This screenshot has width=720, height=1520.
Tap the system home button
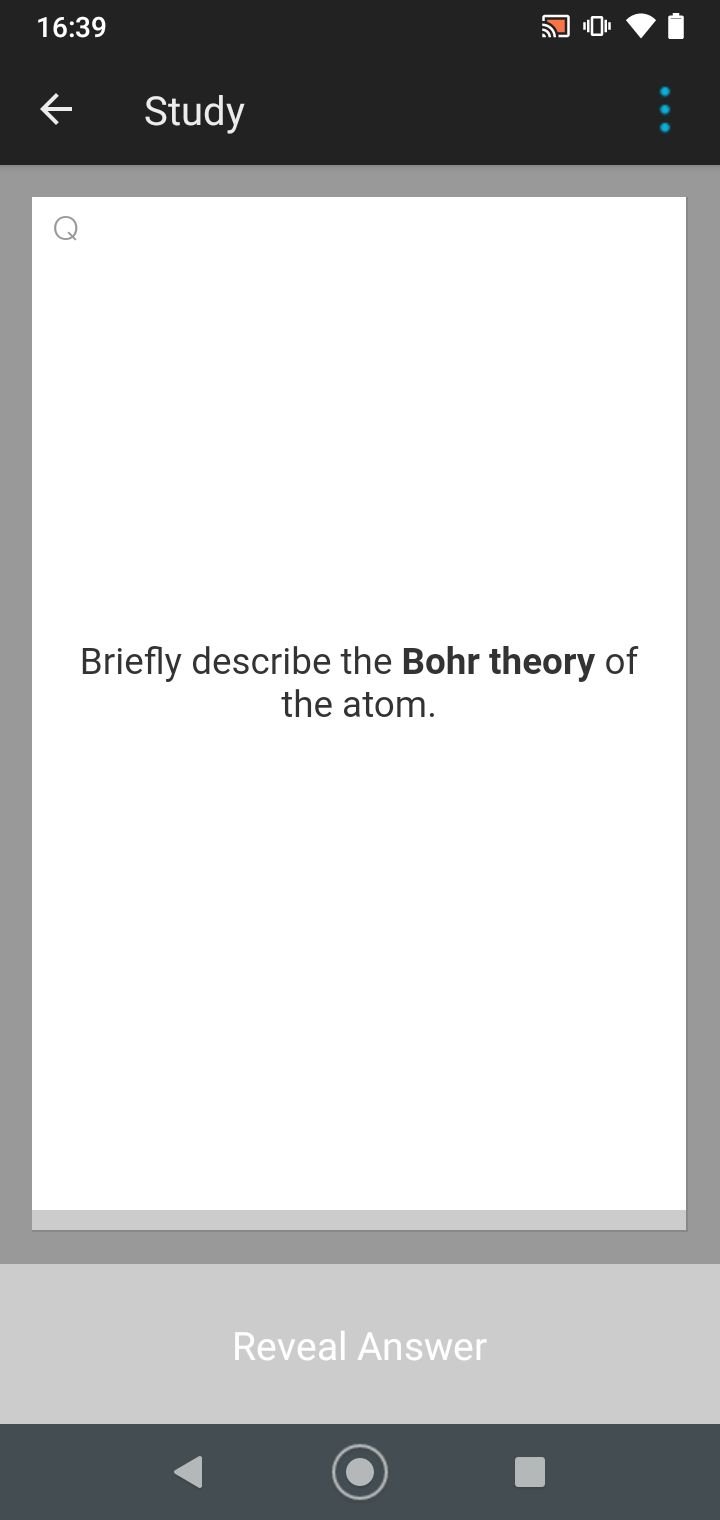[360, 1472]
